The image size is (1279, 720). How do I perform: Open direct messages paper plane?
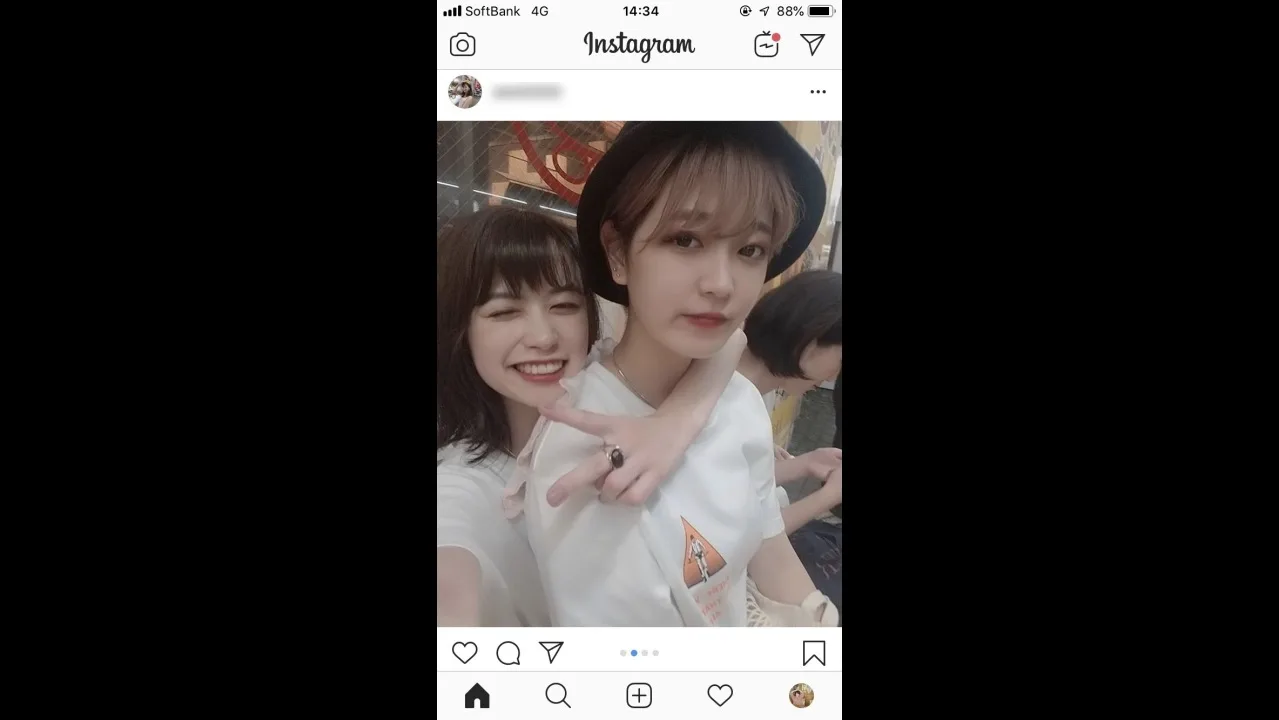pyautogui.click(x=813, y=44)
